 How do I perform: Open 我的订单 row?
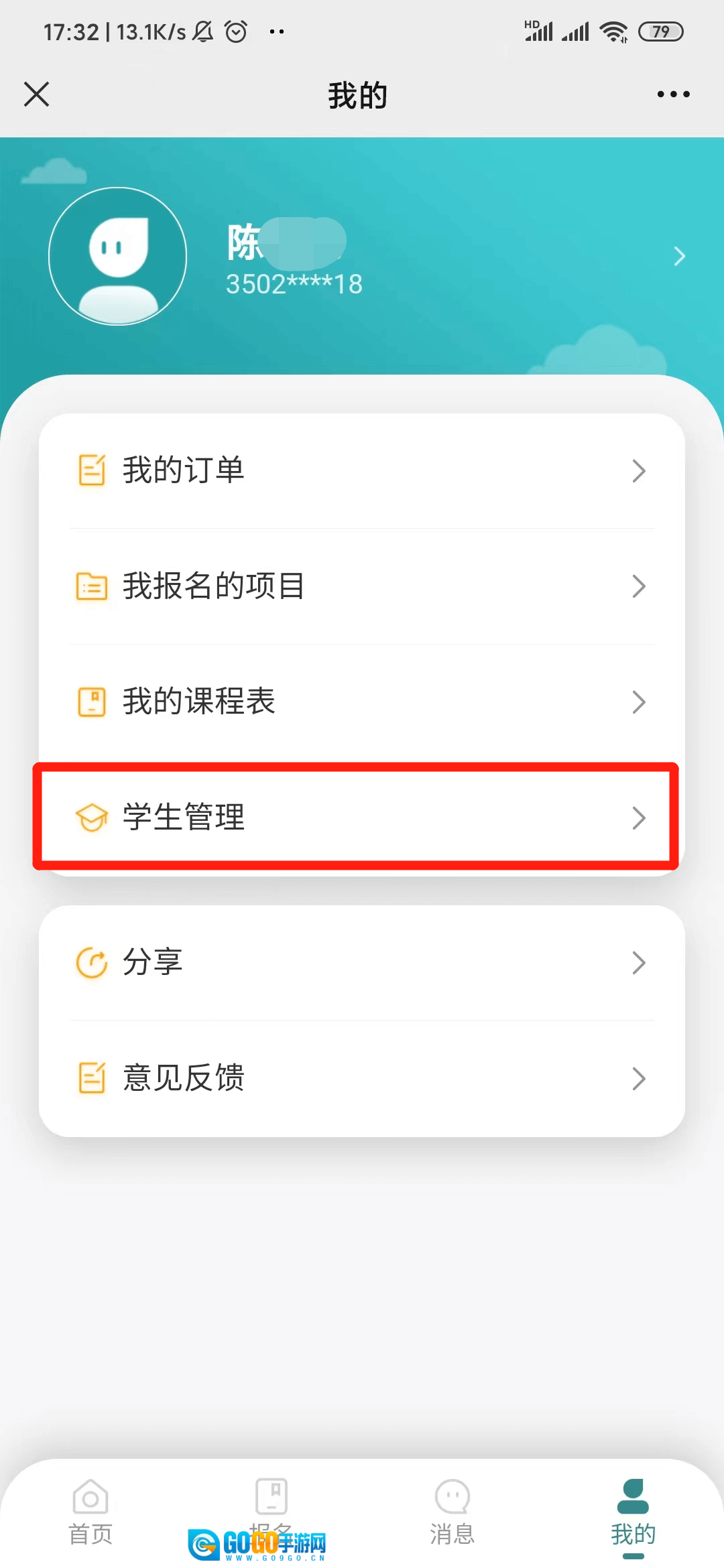tap(362, 471)
